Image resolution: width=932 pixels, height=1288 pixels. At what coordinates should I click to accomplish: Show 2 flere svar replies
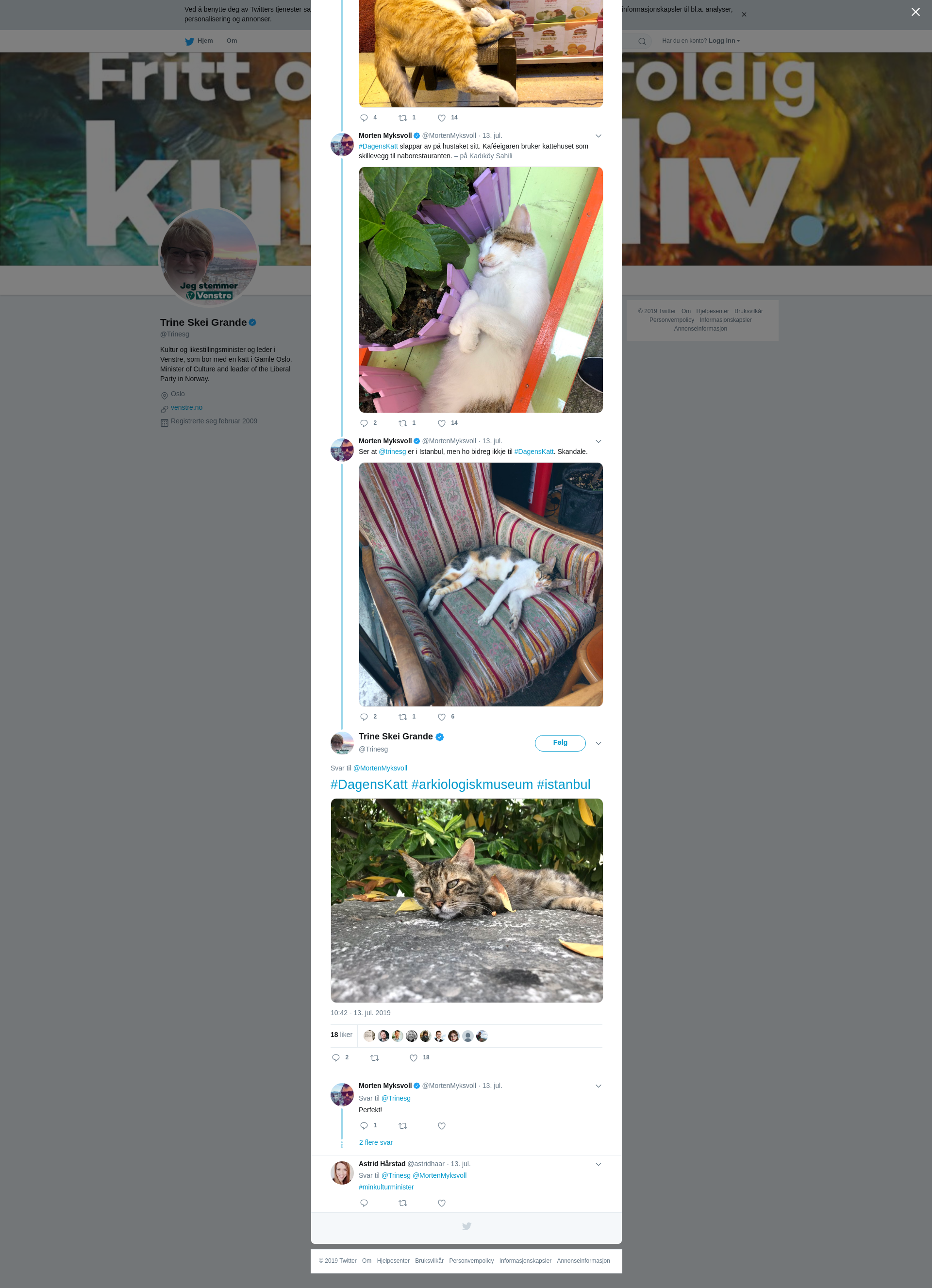[x=375, y=1142]
